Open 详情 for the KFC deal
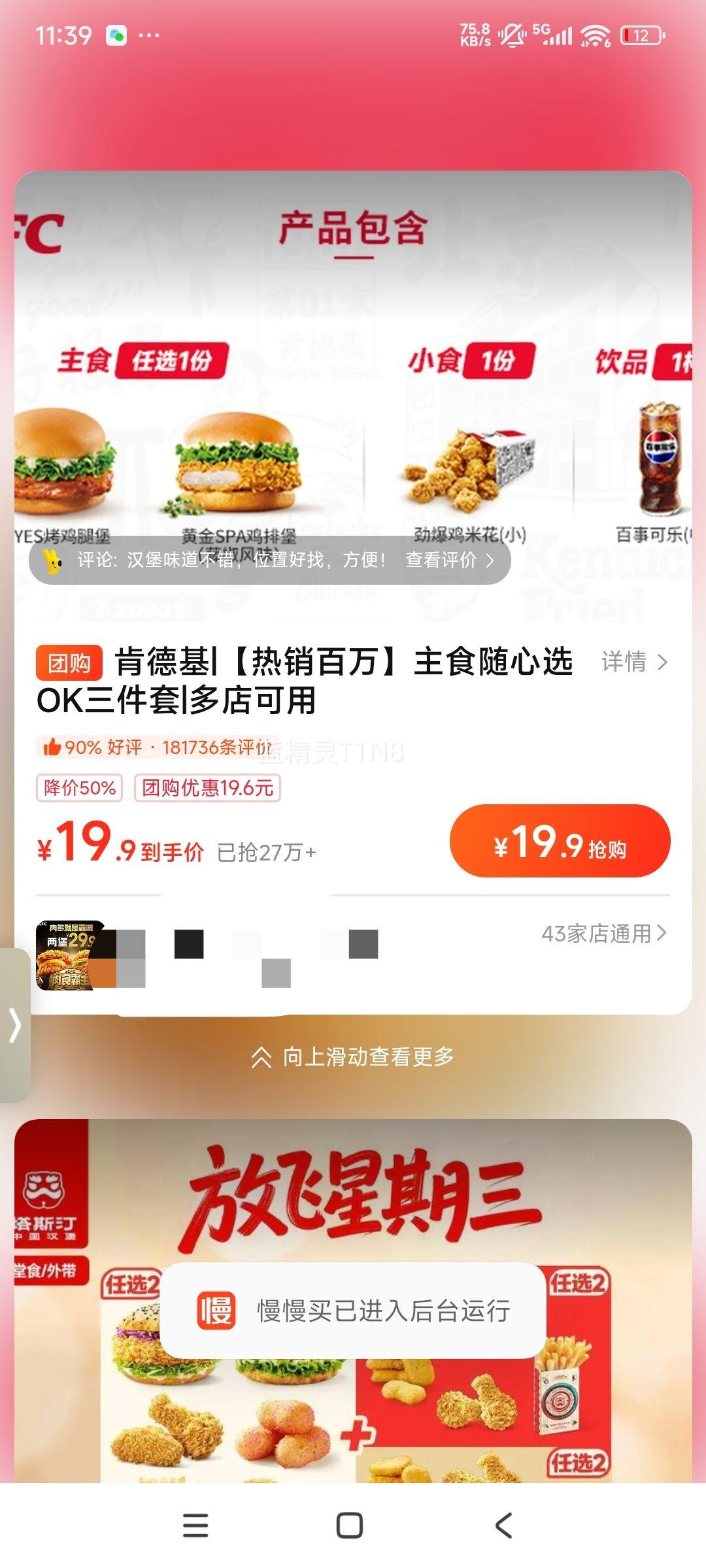The image size is (706, 1568). click(x=633, y=662)
